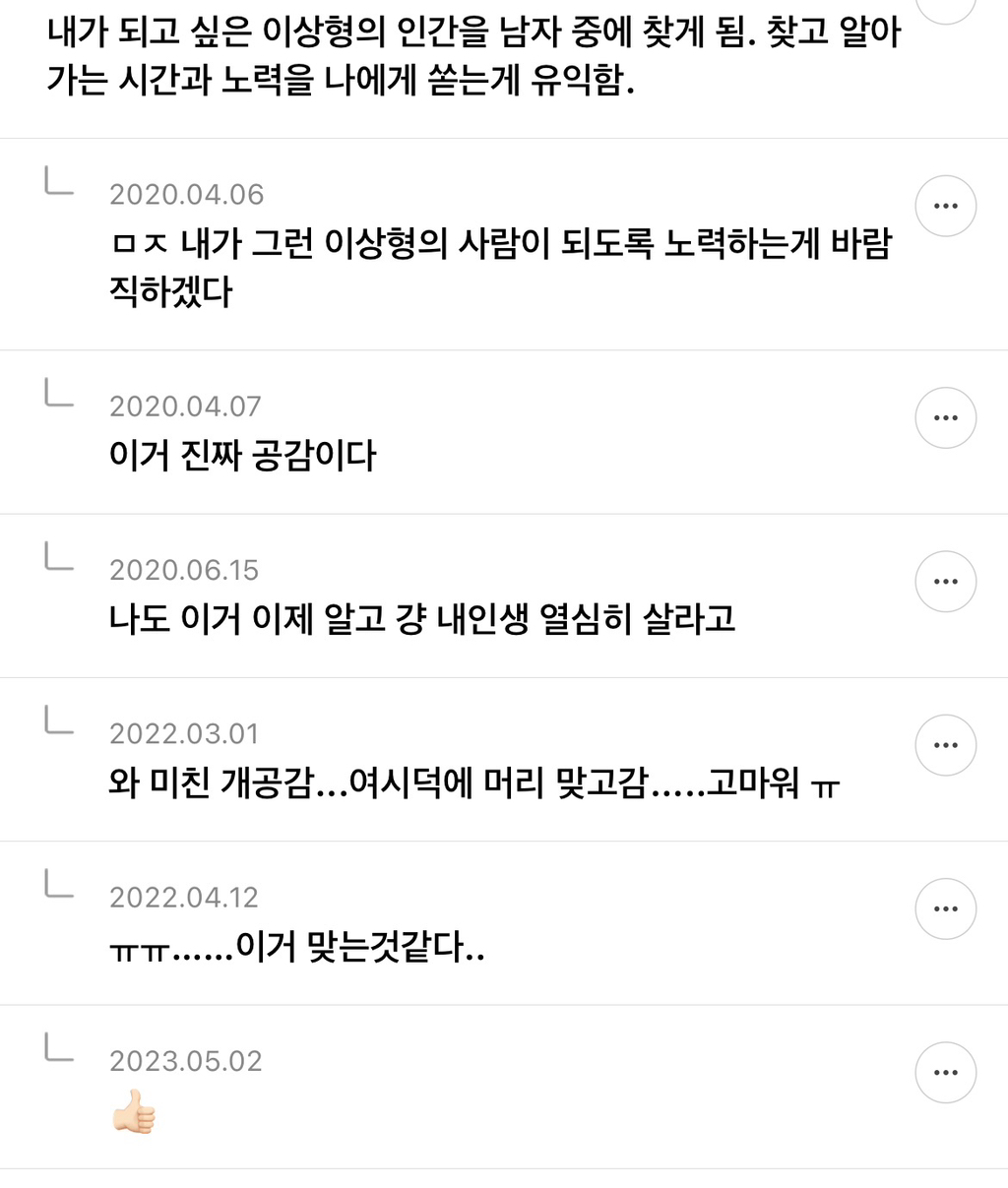Open more options for the 2020.04.07 reply

pyautogui.click(x=945, y=418)
